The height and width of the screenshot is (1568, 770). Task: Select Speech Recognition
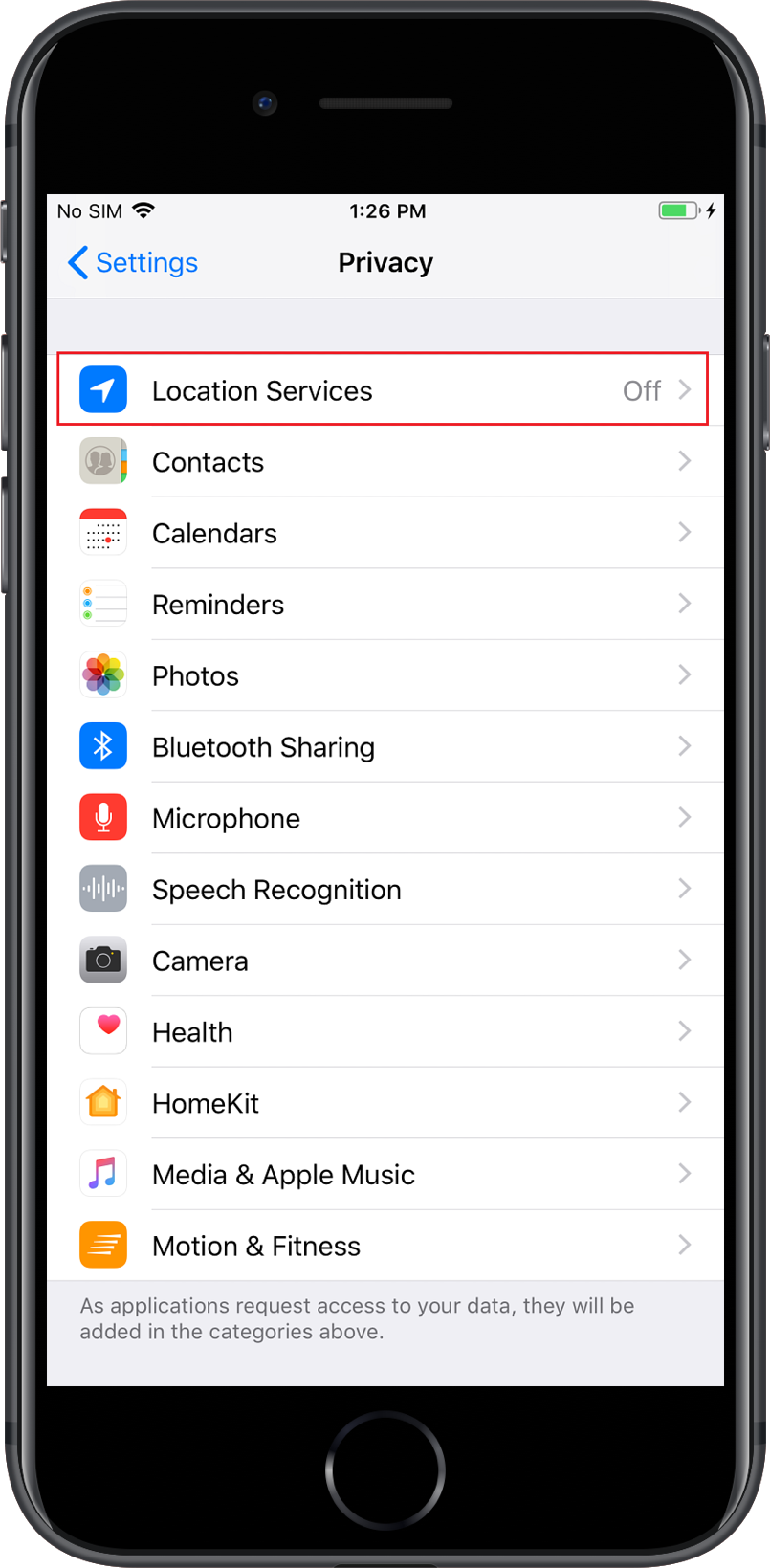tap(383, 890)
